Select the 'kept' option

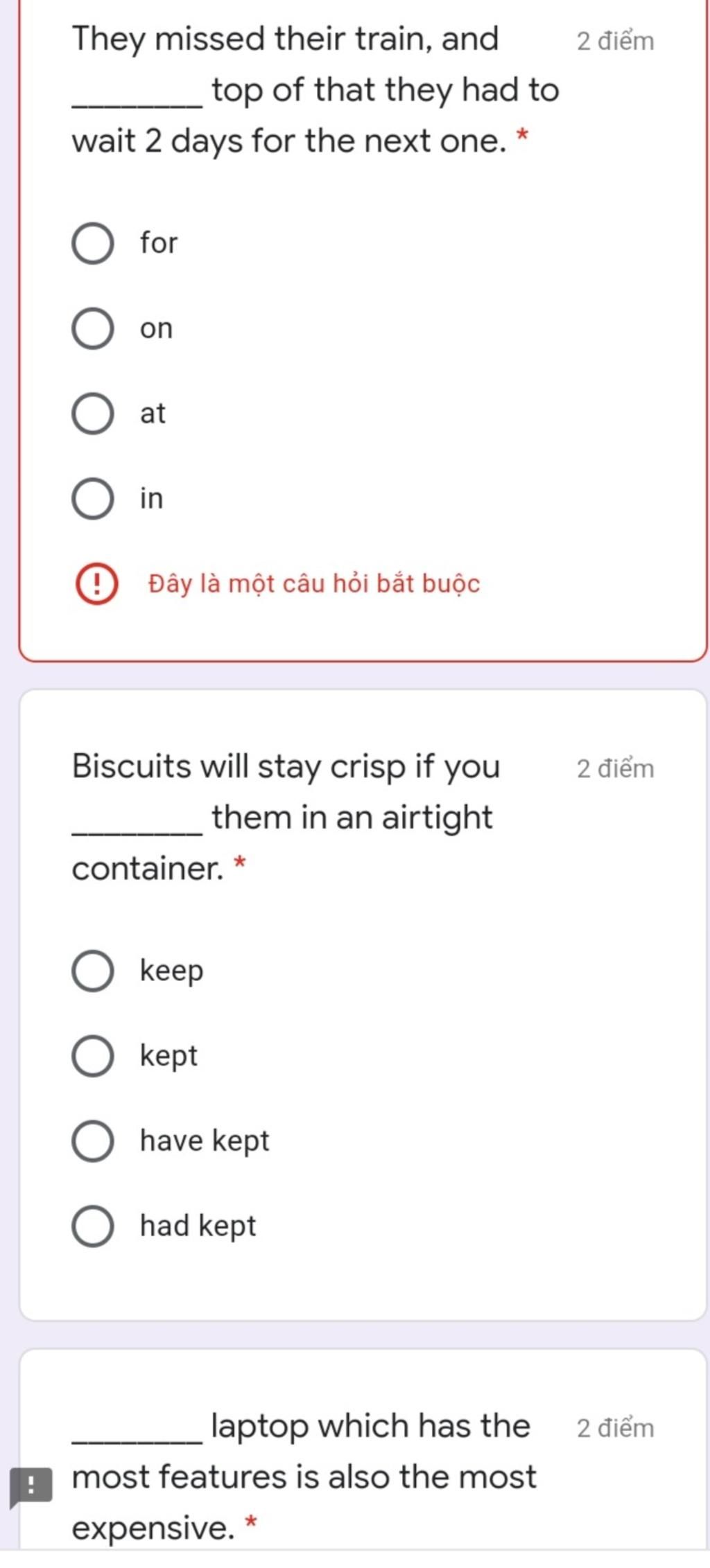[93, 1056]
